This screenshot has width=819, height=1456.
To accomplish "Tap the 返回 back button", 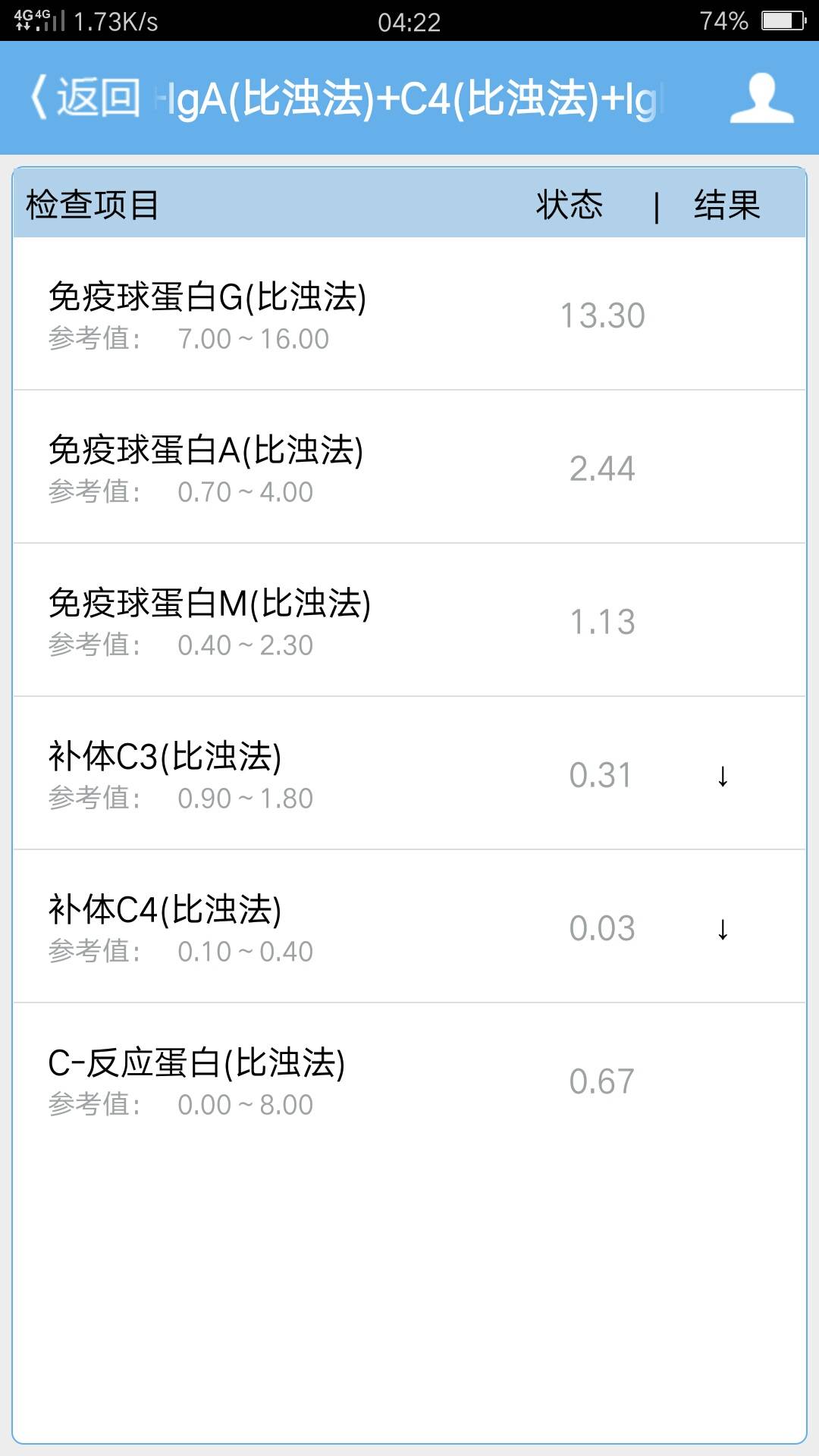I will [85, 98].
